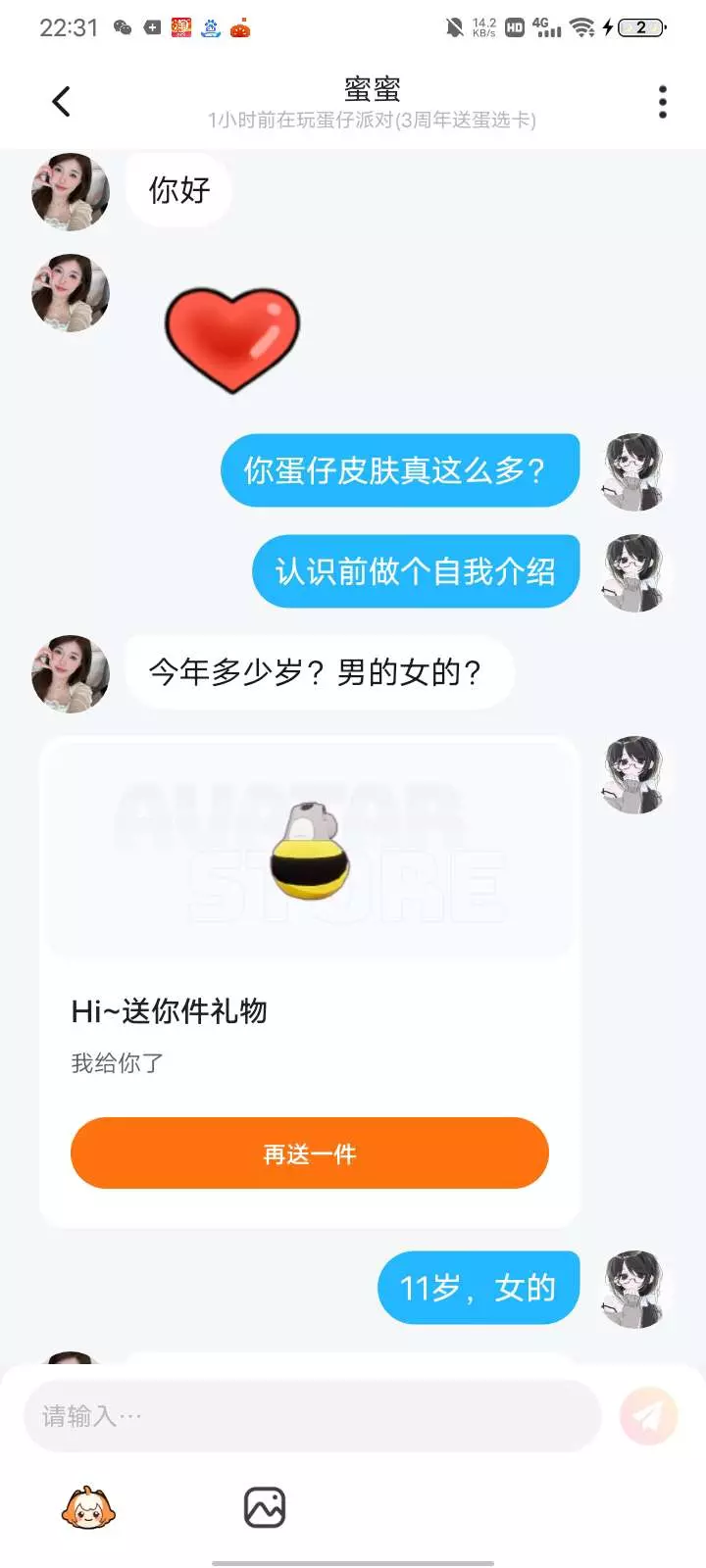Open the gift card with the bee avatar

tap(310, 982)
